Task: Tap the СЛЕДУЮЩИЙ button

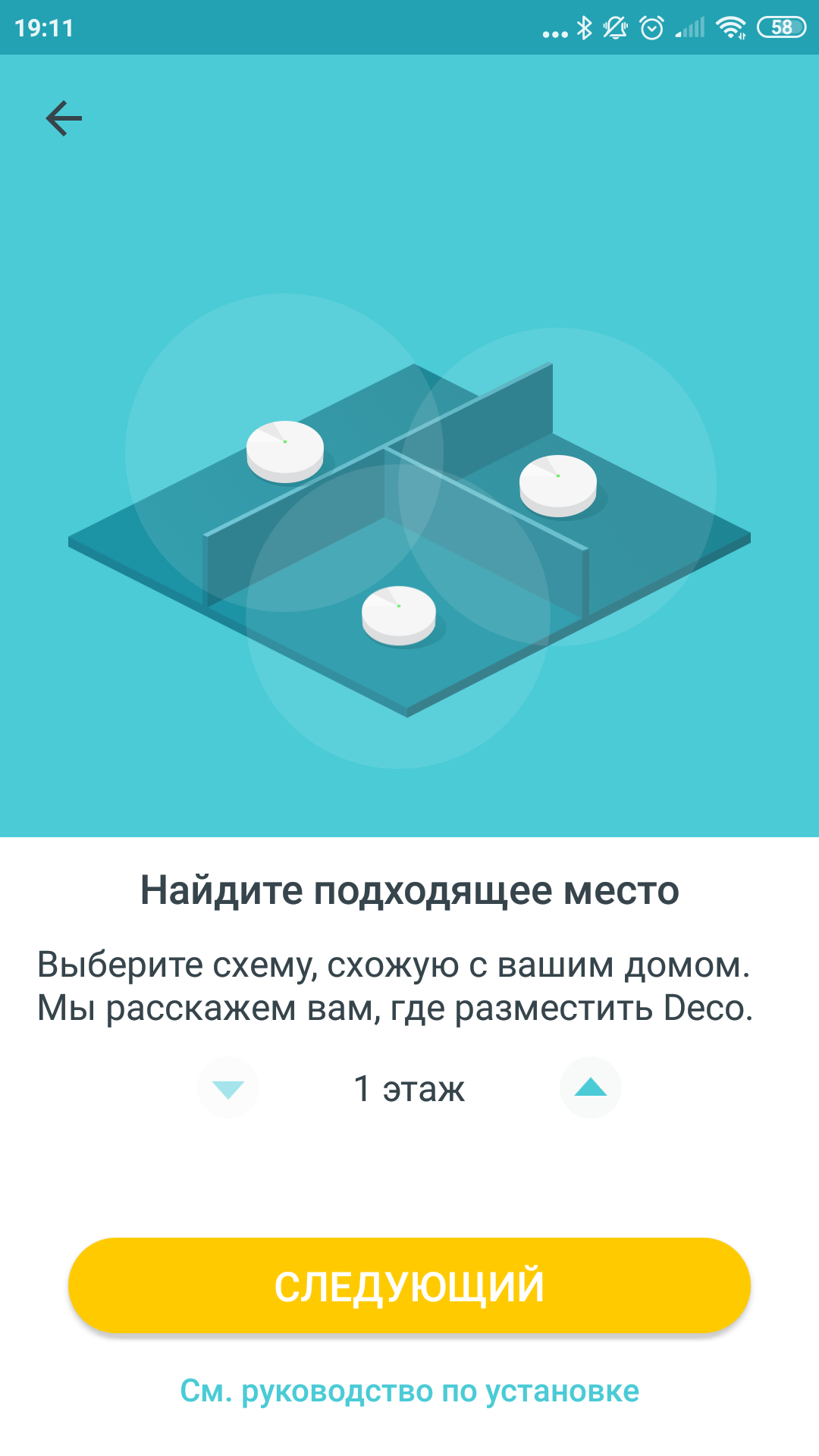Action: 409,1285
